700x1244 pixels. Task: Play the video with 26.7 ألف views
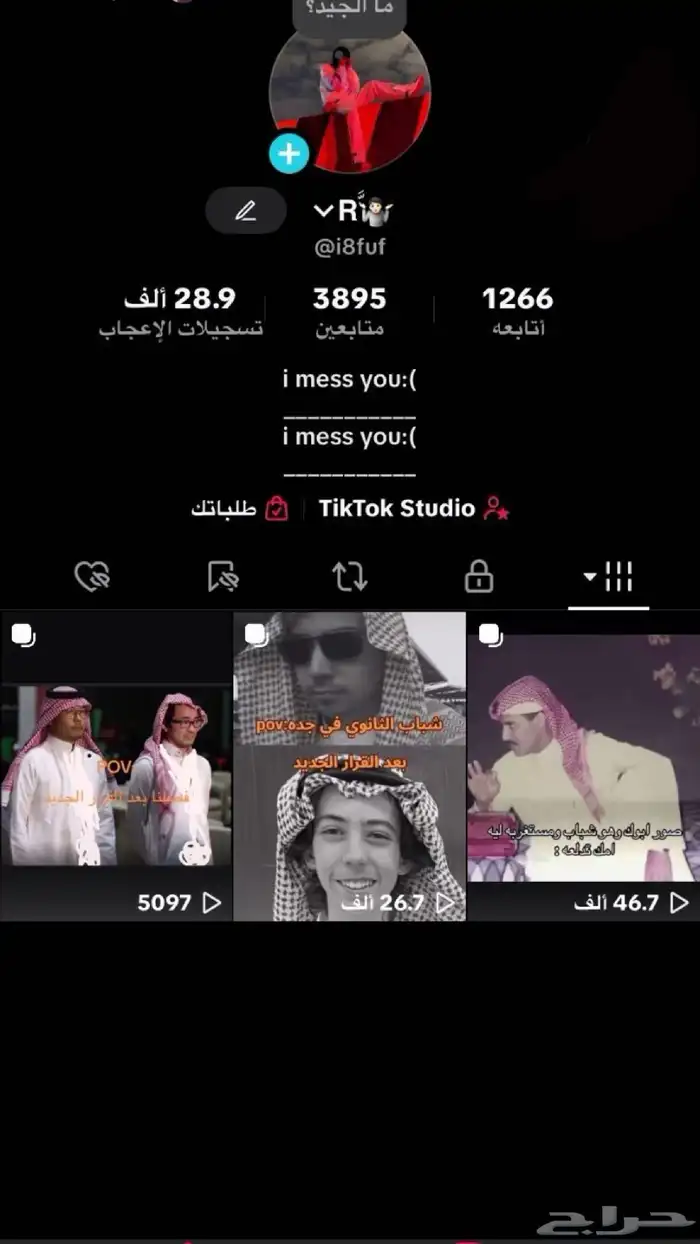(349, 768)
